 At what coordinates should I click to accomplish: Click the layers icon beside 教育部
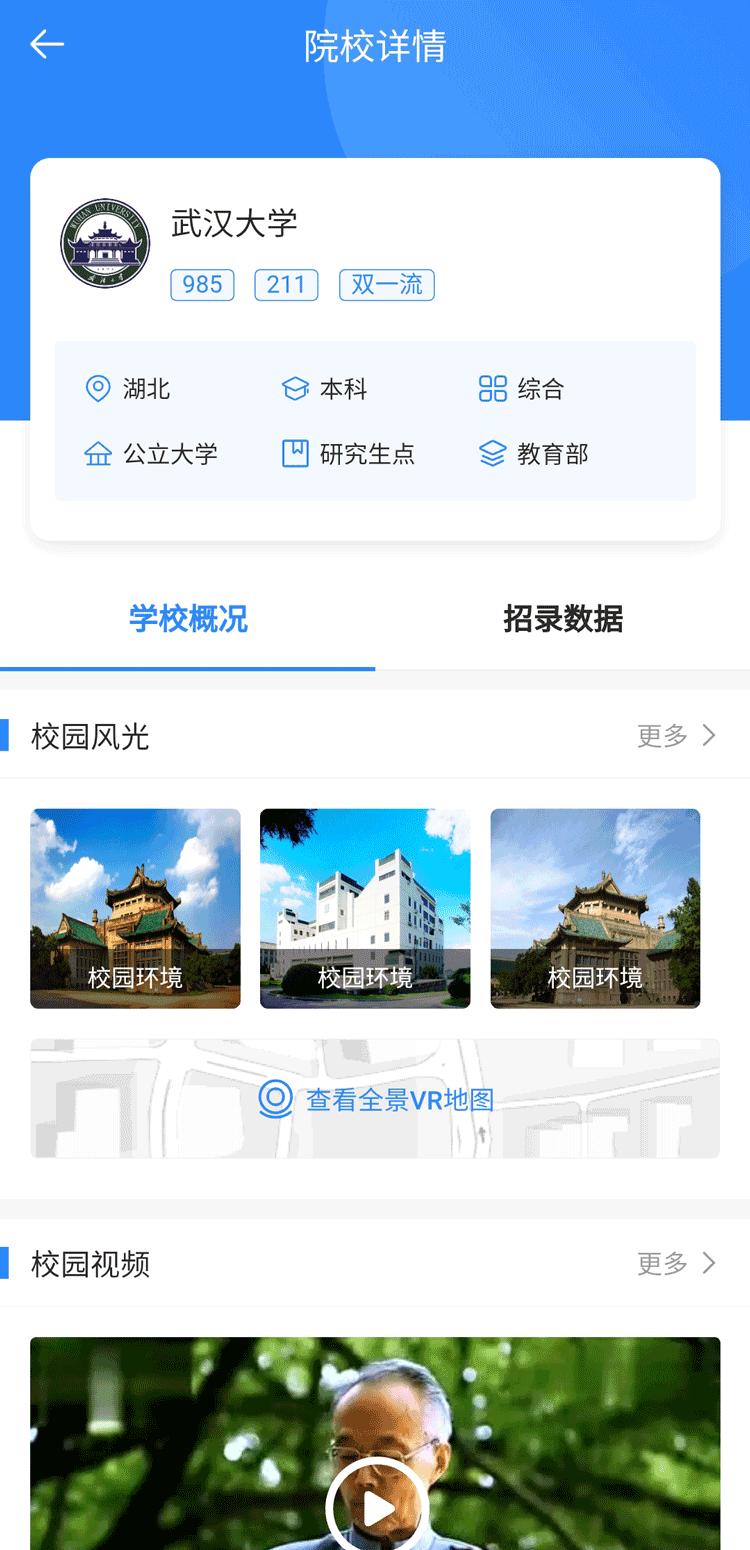494,454
